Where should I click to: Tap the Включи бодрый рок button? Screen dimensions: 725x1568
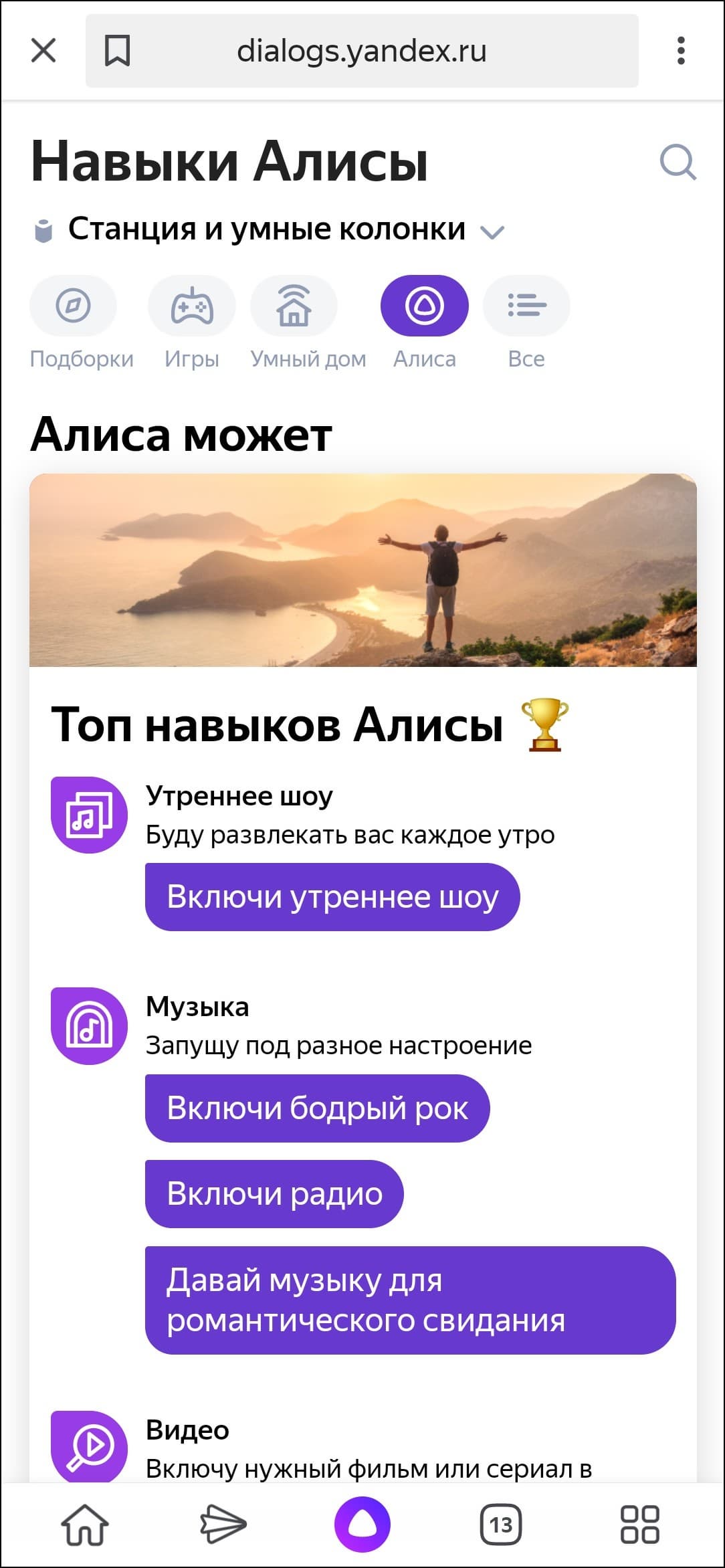[x=317, y=1108]
